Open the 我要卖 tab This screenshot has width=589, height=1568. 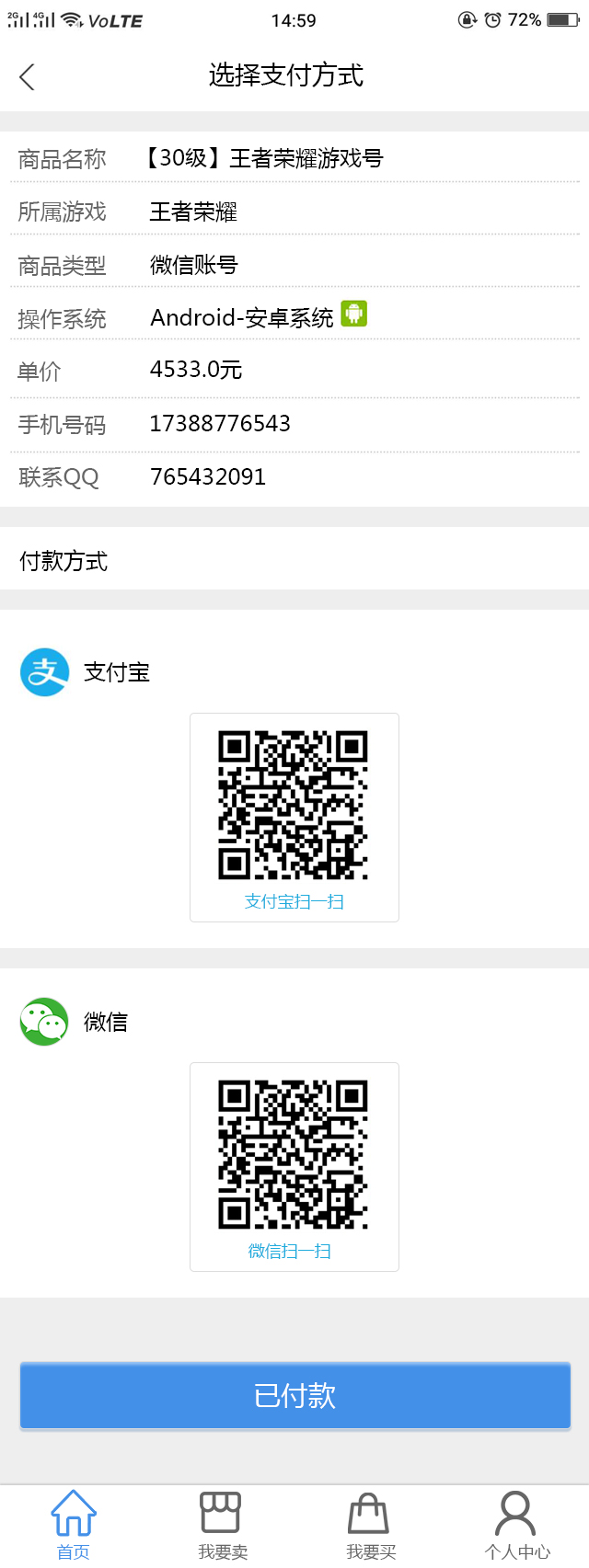(222, 1525)
